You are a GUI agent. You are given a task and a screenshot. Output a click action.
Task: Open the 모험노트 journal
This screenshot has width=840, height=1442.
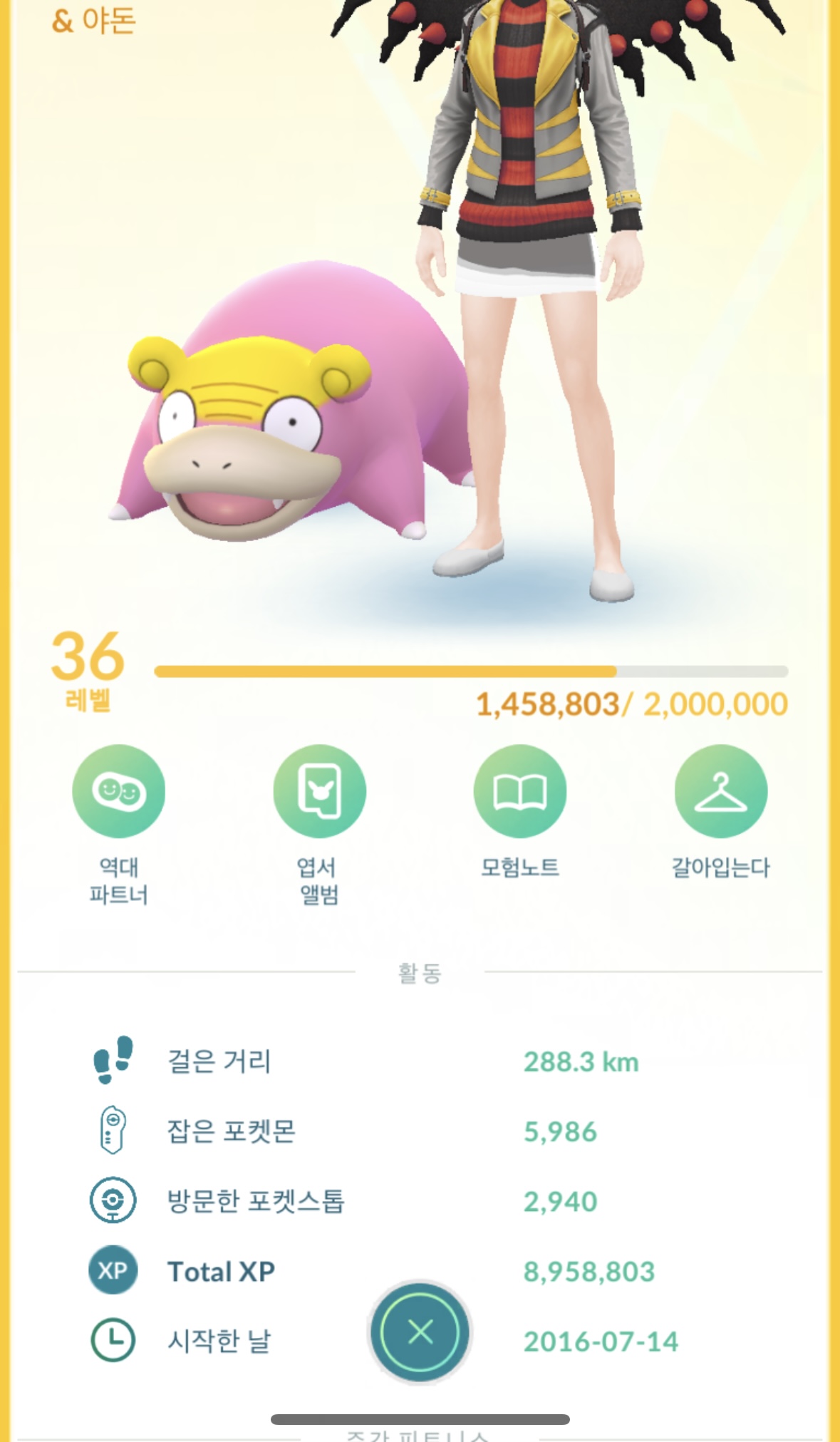[x=520, y=791]
